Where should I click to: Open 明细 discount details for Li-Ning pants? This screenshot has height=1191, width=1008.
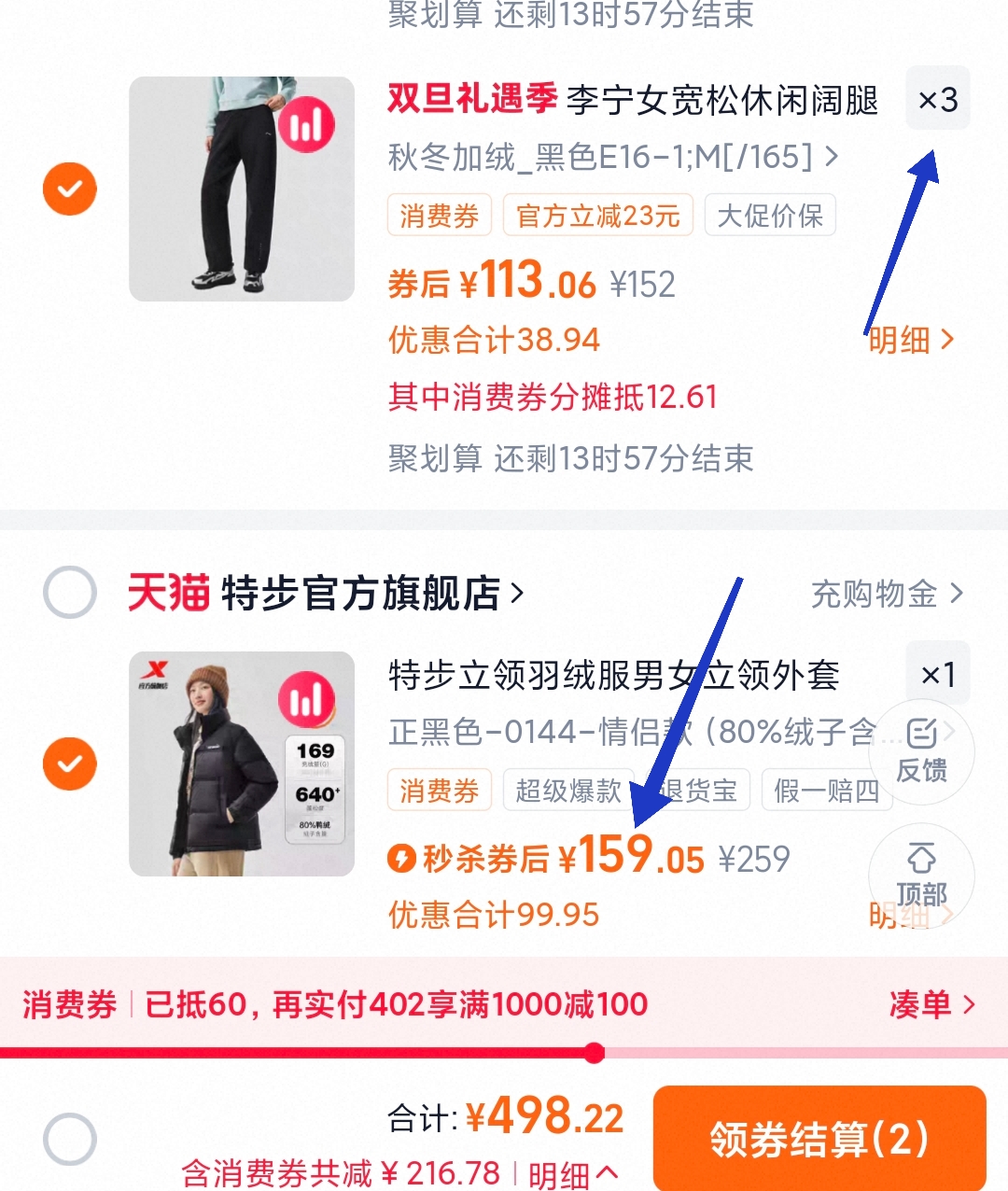(911, 340)
